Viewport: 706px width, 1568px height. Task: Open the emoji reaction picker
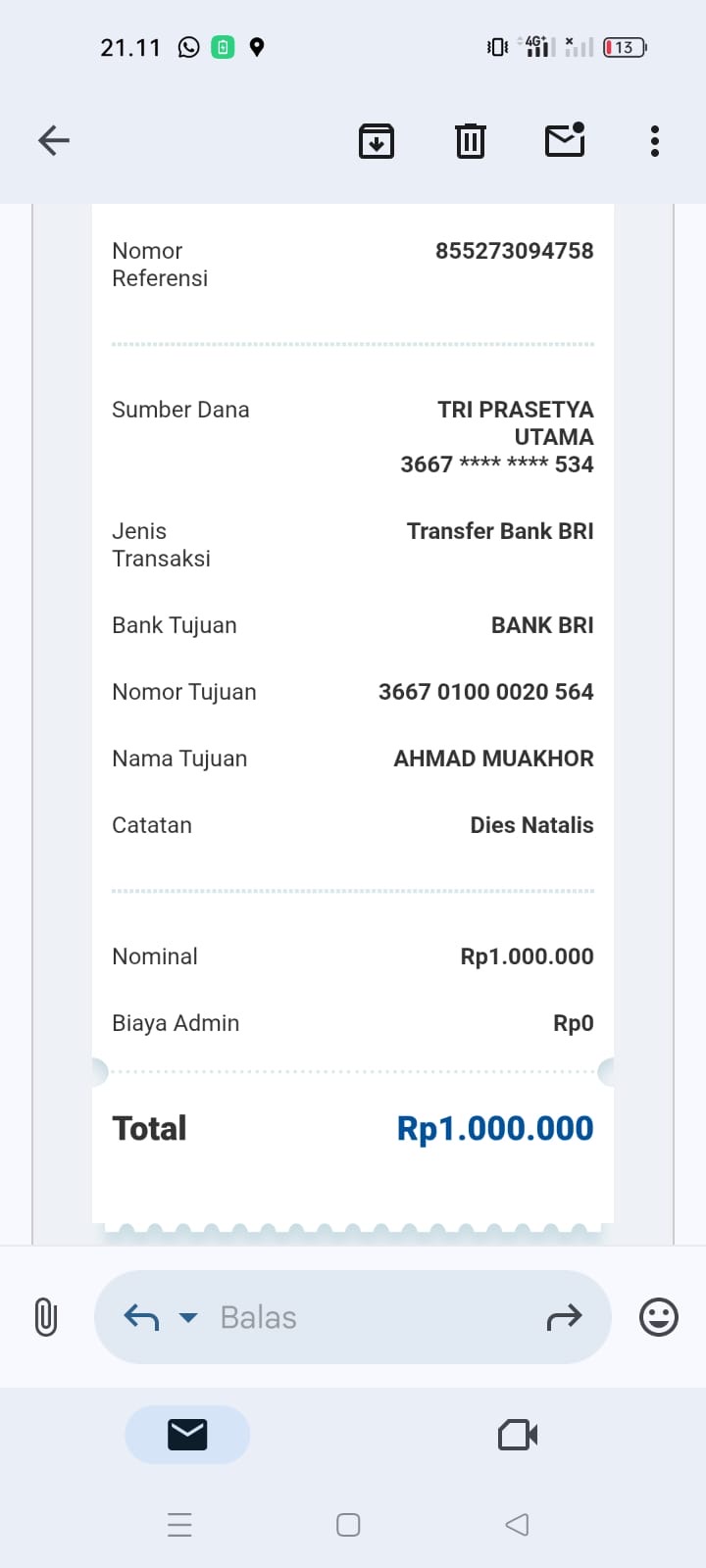658,1317
